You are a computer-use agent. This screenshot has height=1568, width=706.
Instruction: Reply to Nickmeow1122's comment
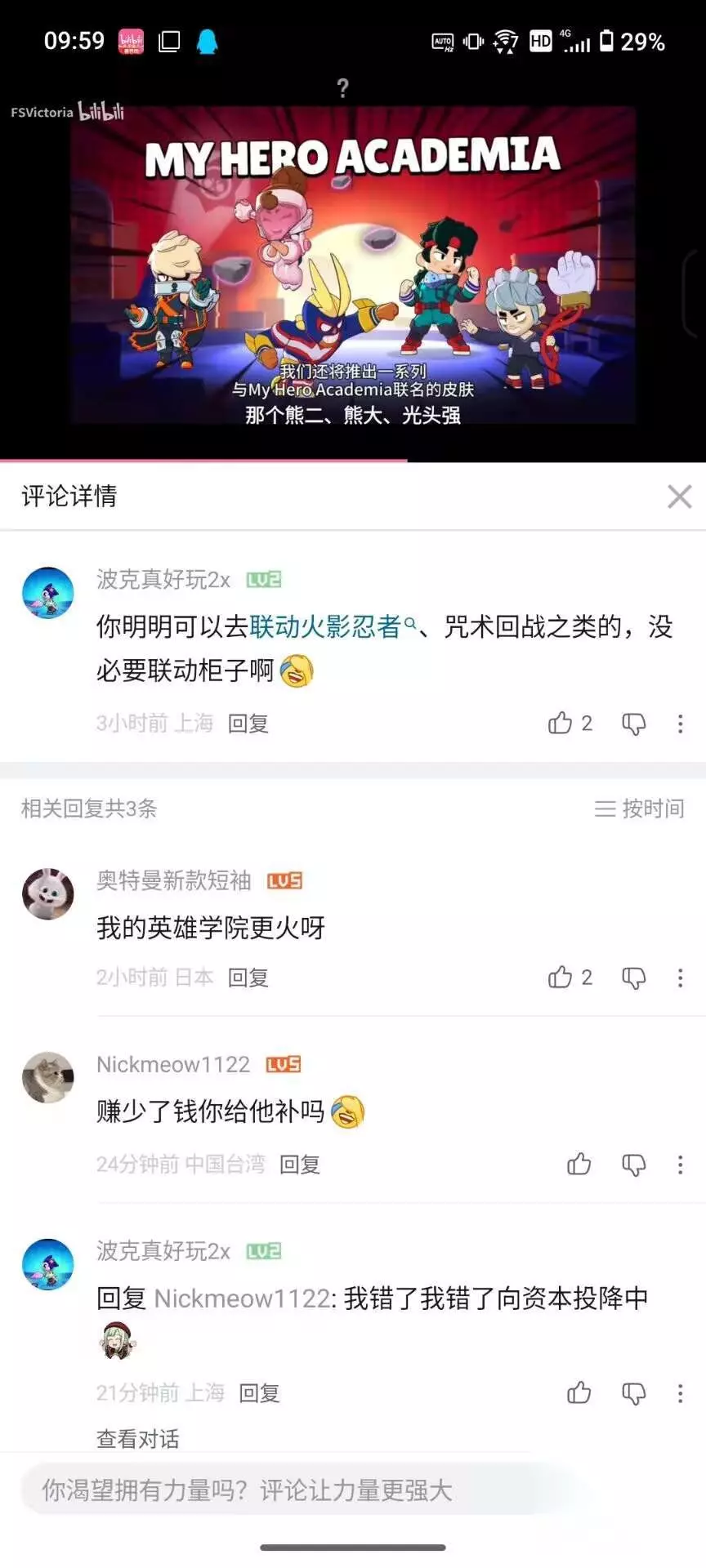click(x=300, y=1165)
